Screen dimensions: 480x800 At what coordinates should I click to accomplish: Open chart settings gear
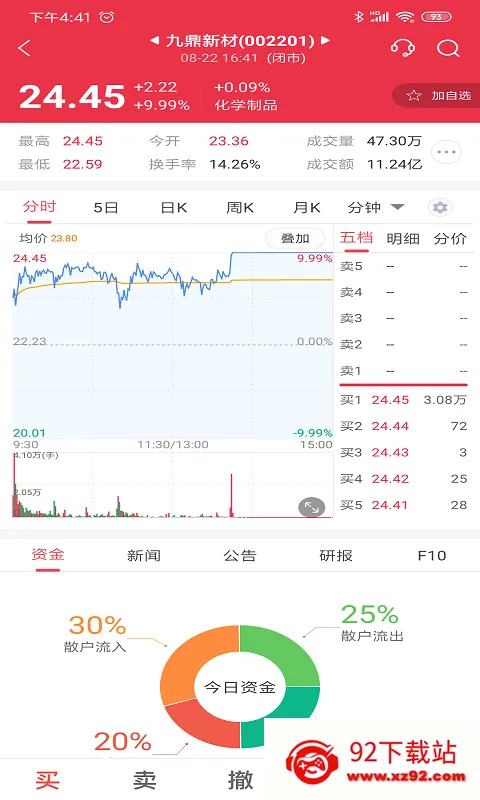pos(440,208)
